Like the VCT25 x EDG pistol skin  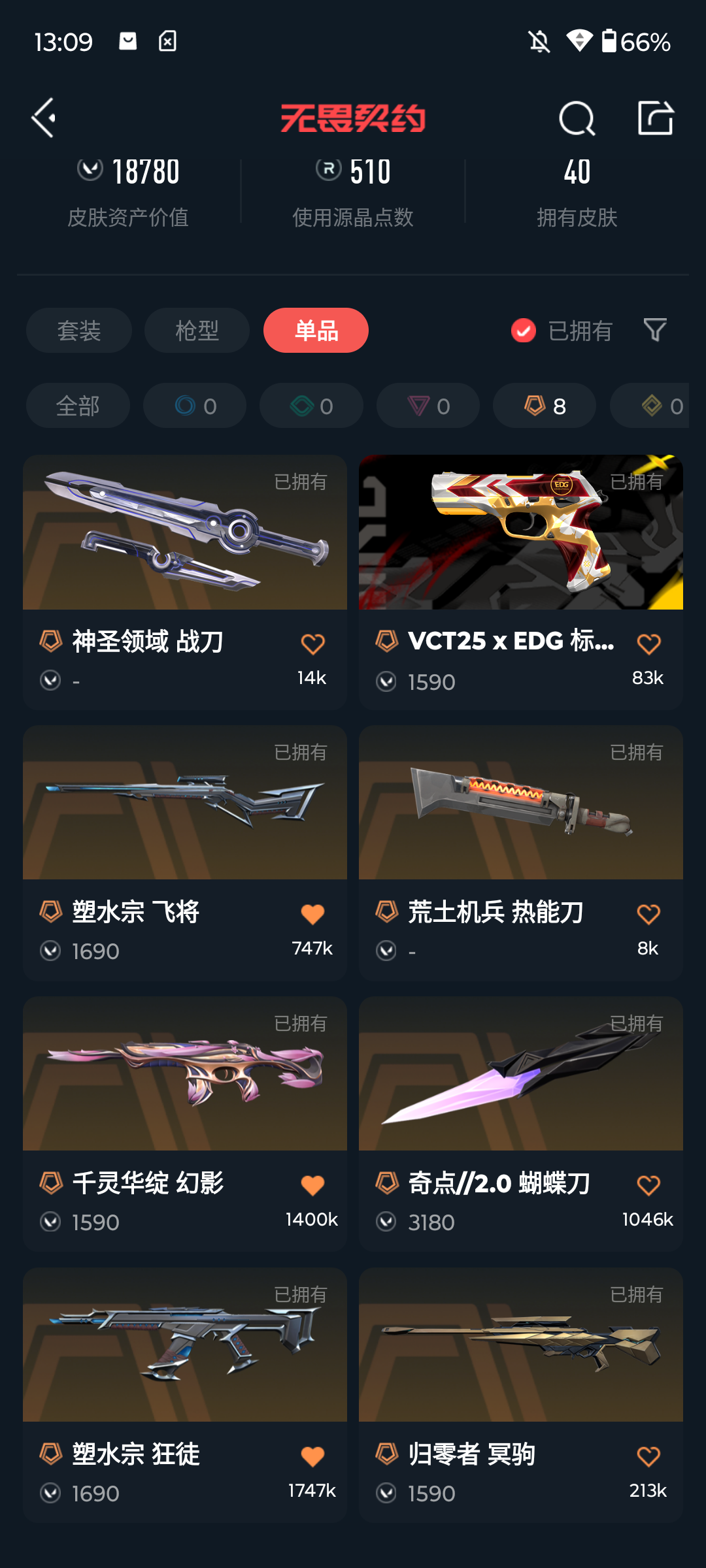click(648, 644)
